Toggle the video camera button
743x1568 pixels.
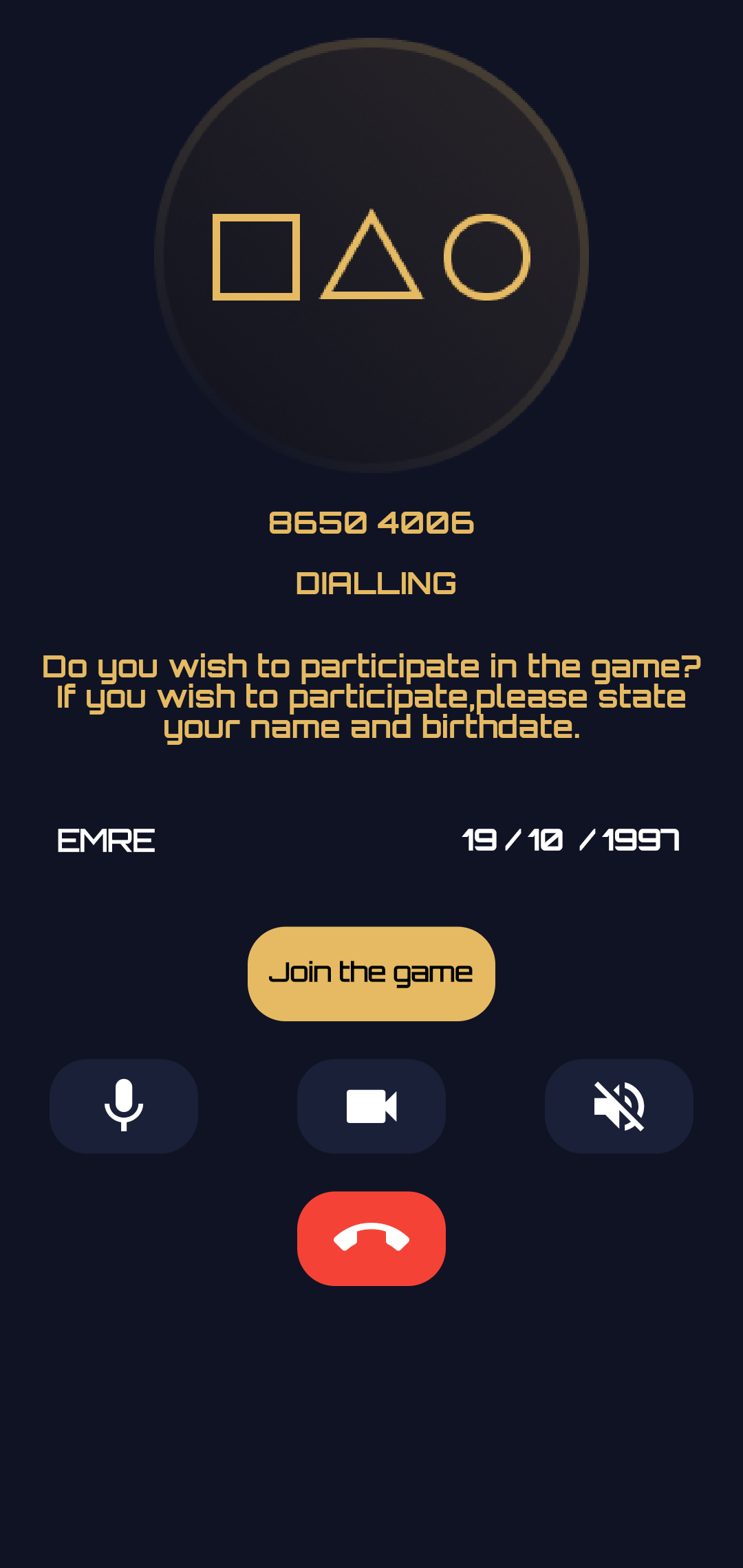pyautogui.click(x=371, y=1106)
